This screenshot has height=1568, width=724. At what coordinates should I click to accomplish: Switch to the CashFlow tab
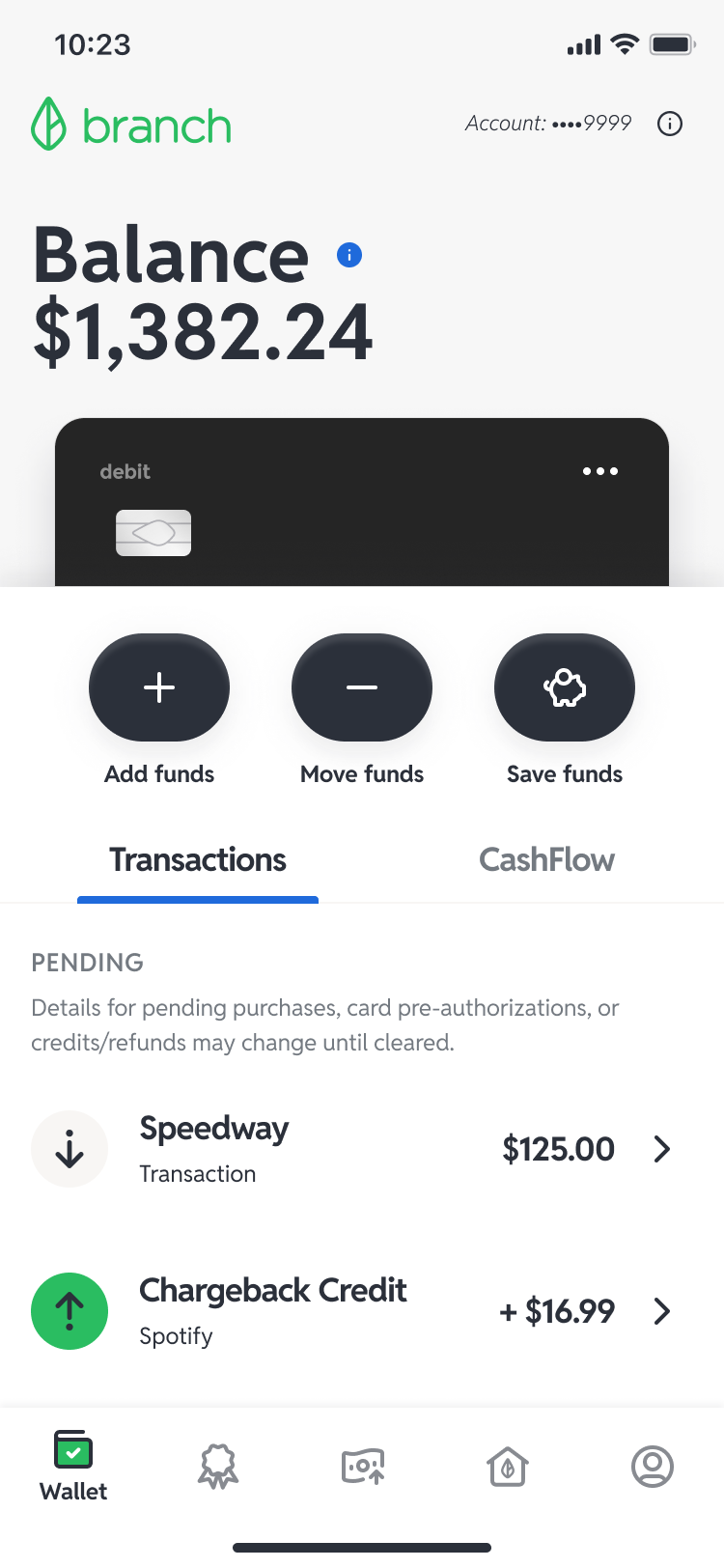[546, 859]
